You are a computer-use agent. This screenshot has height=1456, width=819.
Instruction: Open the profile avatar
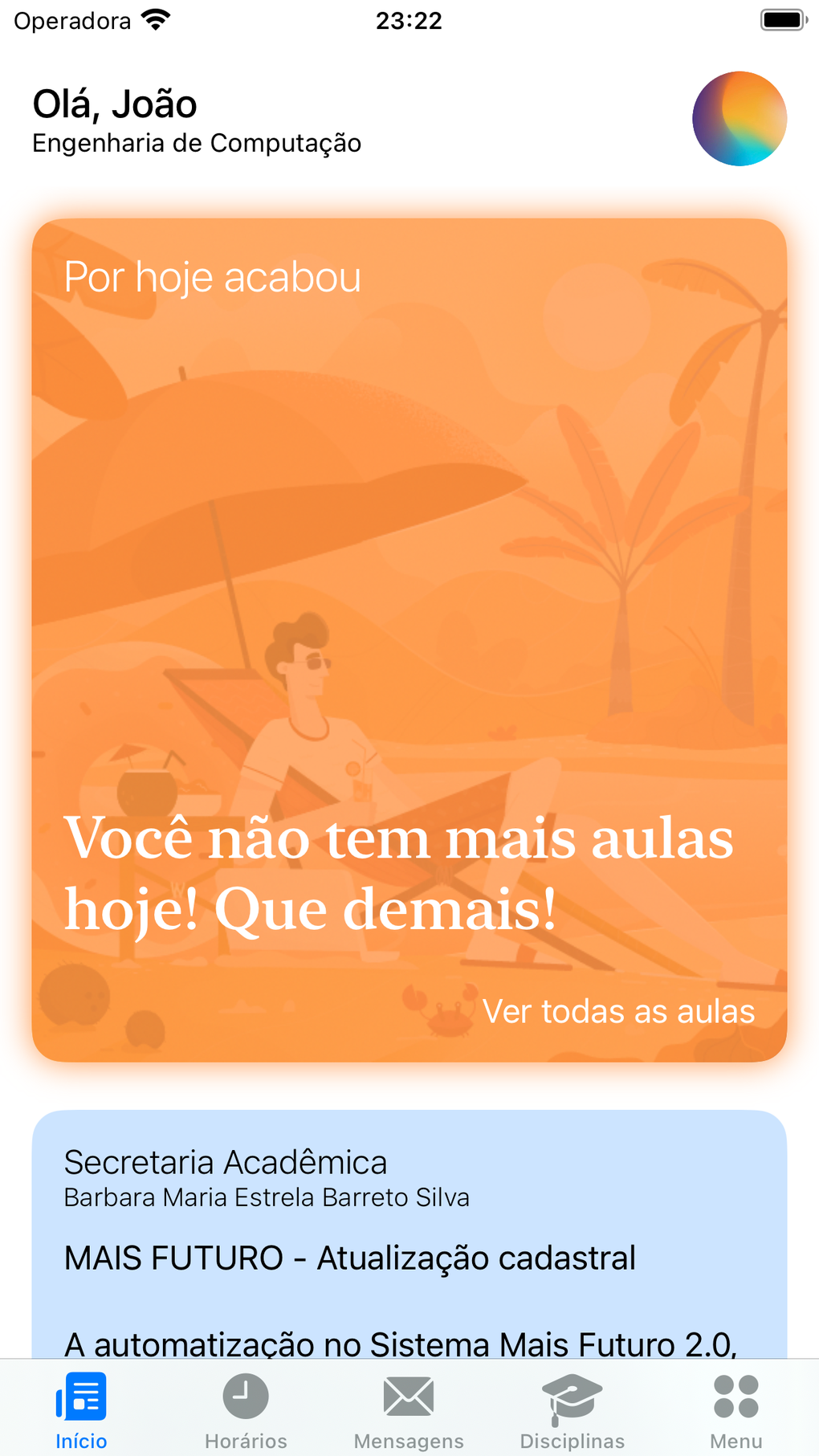click(739, 119)
